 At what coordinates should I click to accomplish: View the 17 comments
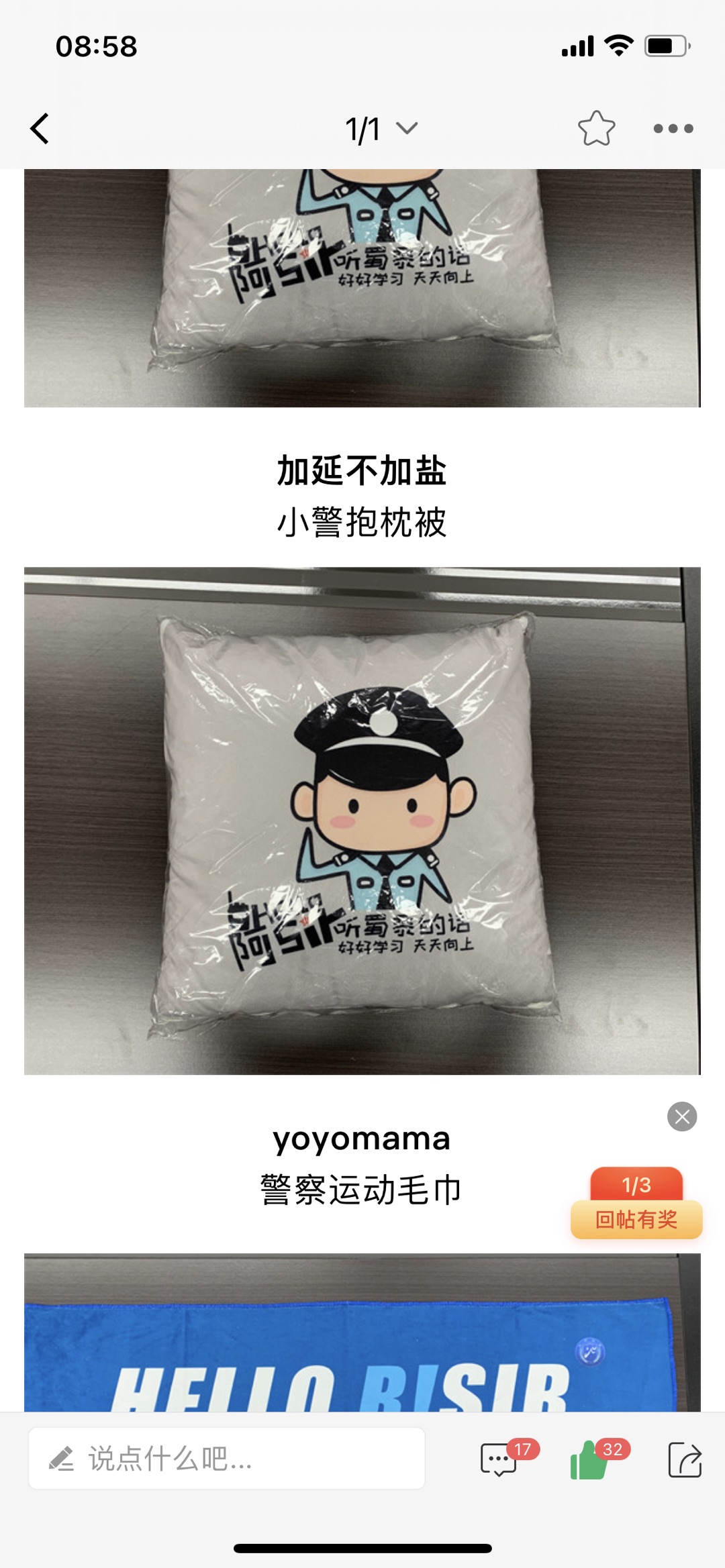pyautogui.click(x=499, y=1460)
